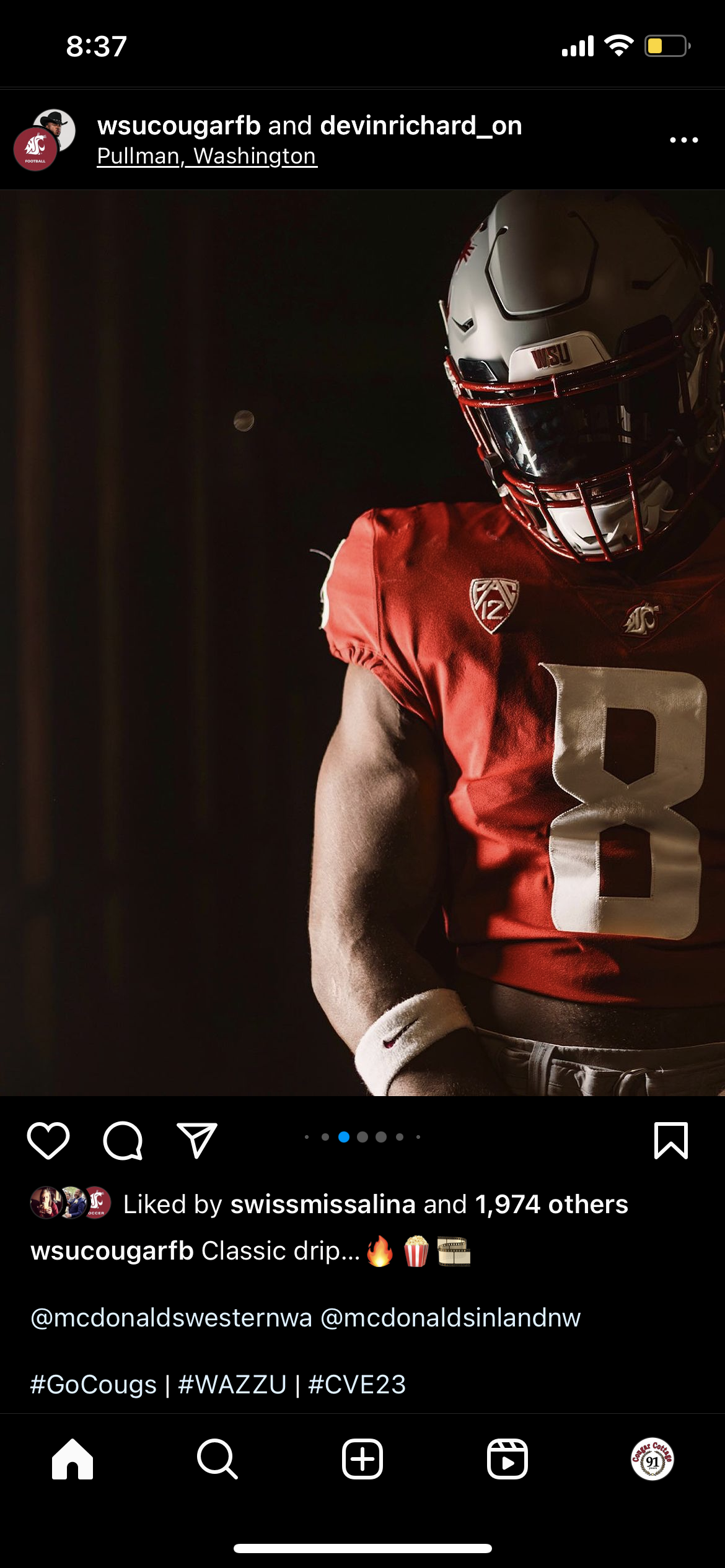Tap the collaborators' profile pictures
This screenshot has height=1568, width=725.
(x=44, y=140)
